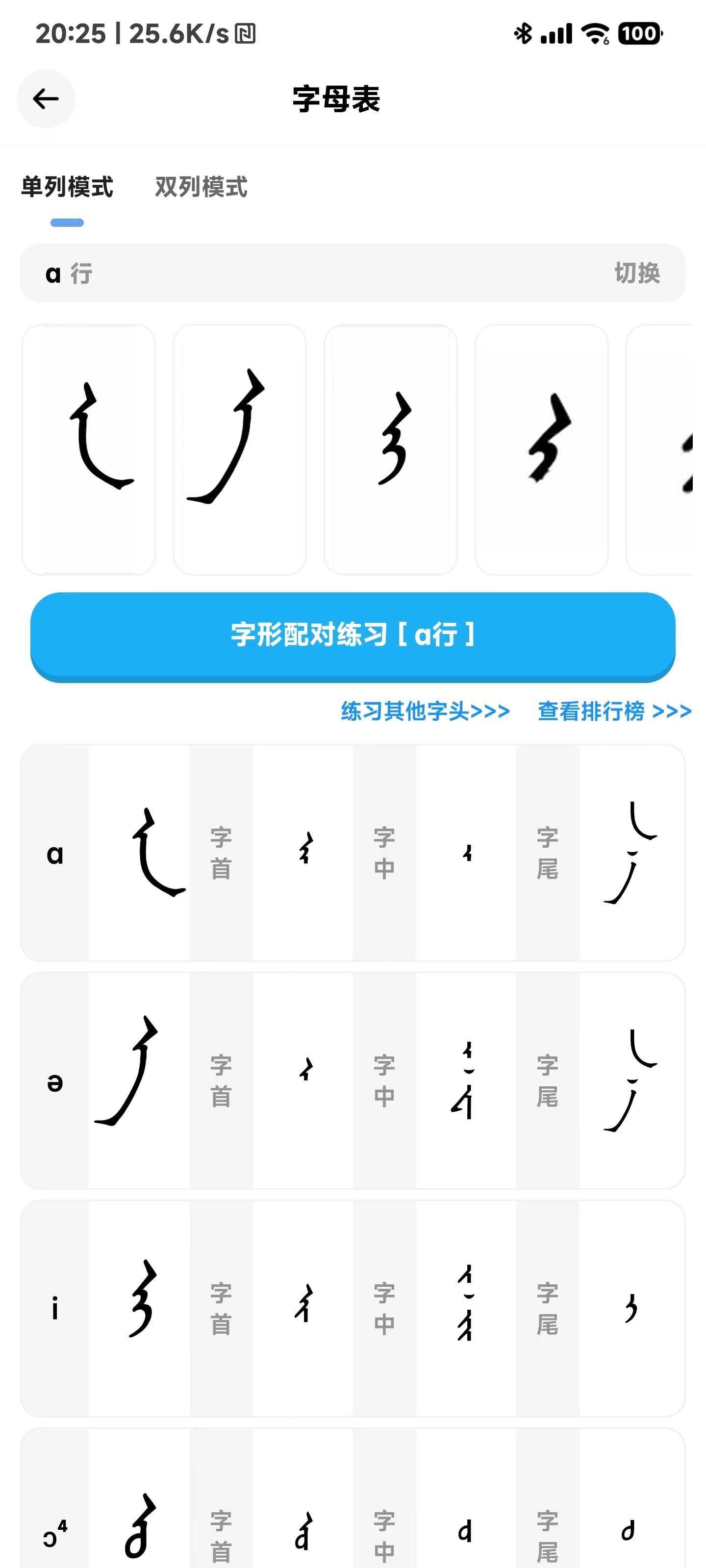Select the 单列模式 tab
This screenshot has height=1568, width=706.
67,187
